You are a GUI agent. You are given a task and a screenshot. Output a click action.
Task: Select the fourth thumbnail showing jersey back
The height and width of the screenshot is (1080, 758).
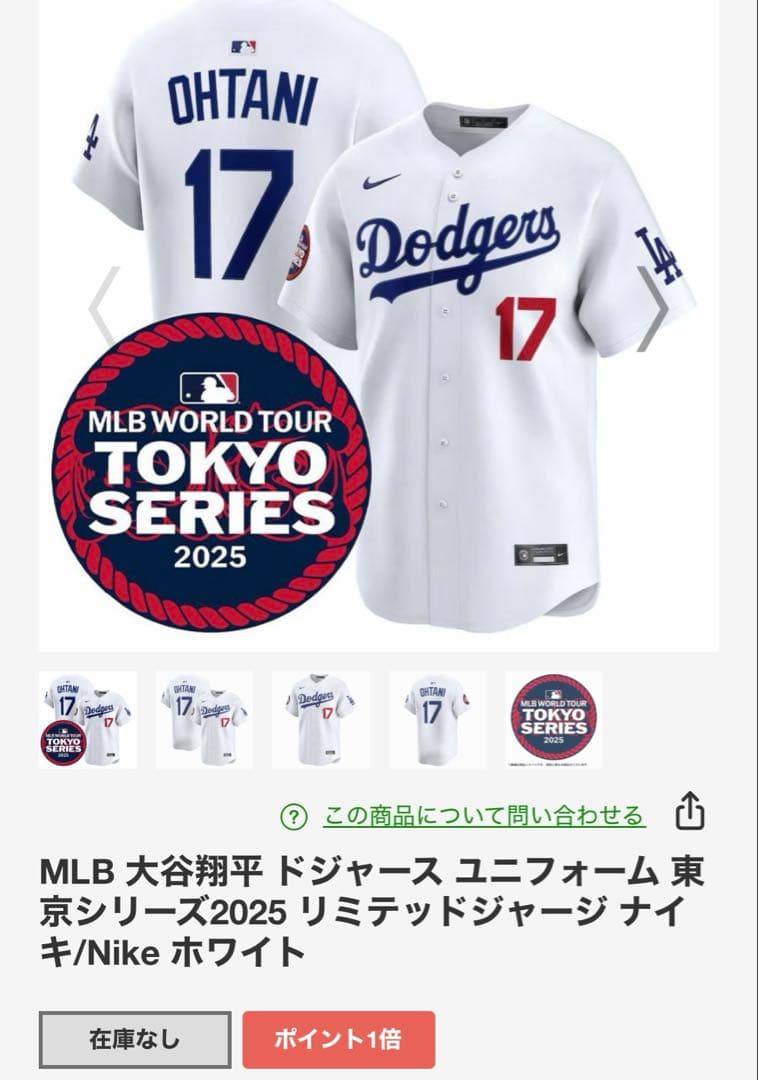[x=437, y=720]
